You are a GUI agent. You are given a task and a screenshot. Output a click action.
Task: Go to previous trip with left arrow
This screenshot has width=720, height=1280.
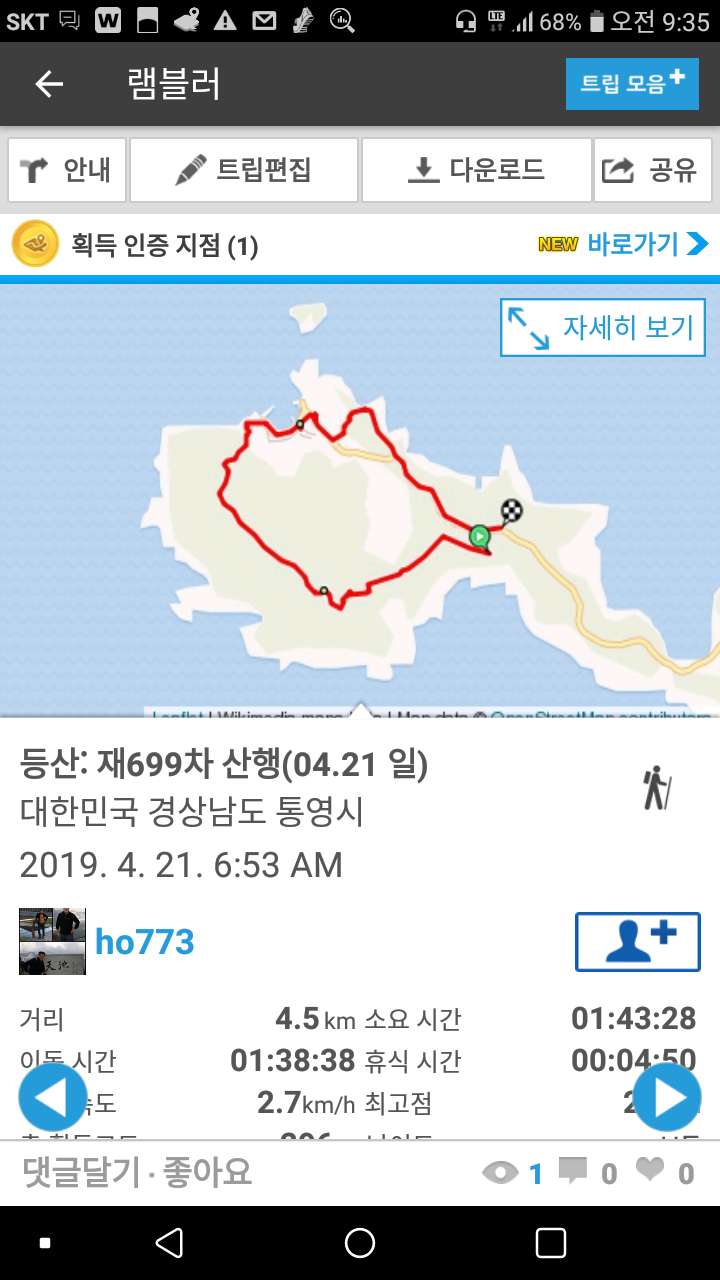[52, 1097]
